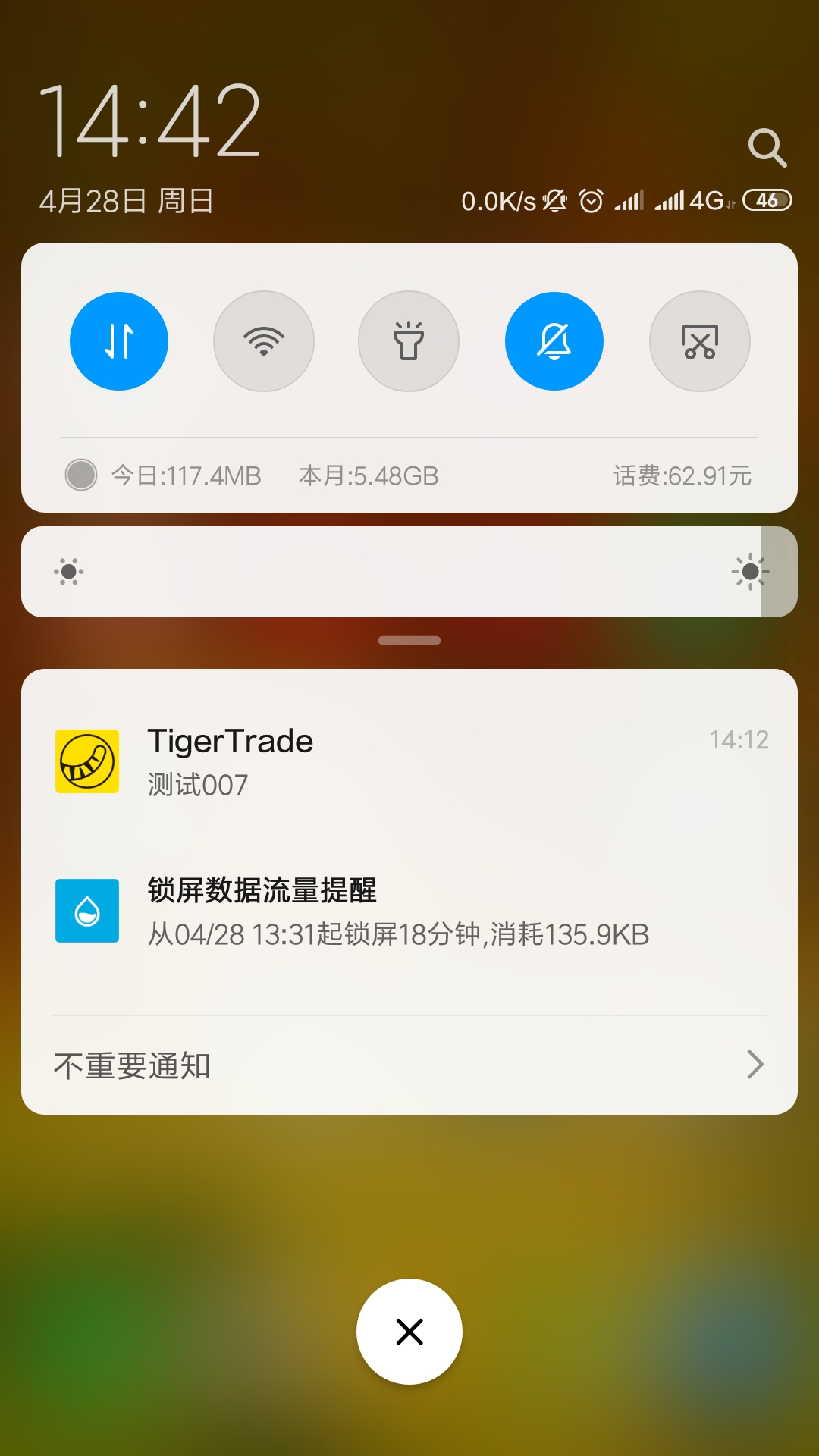
Task: Tap the screenshot scissors toggle
Action: [700, 341]
